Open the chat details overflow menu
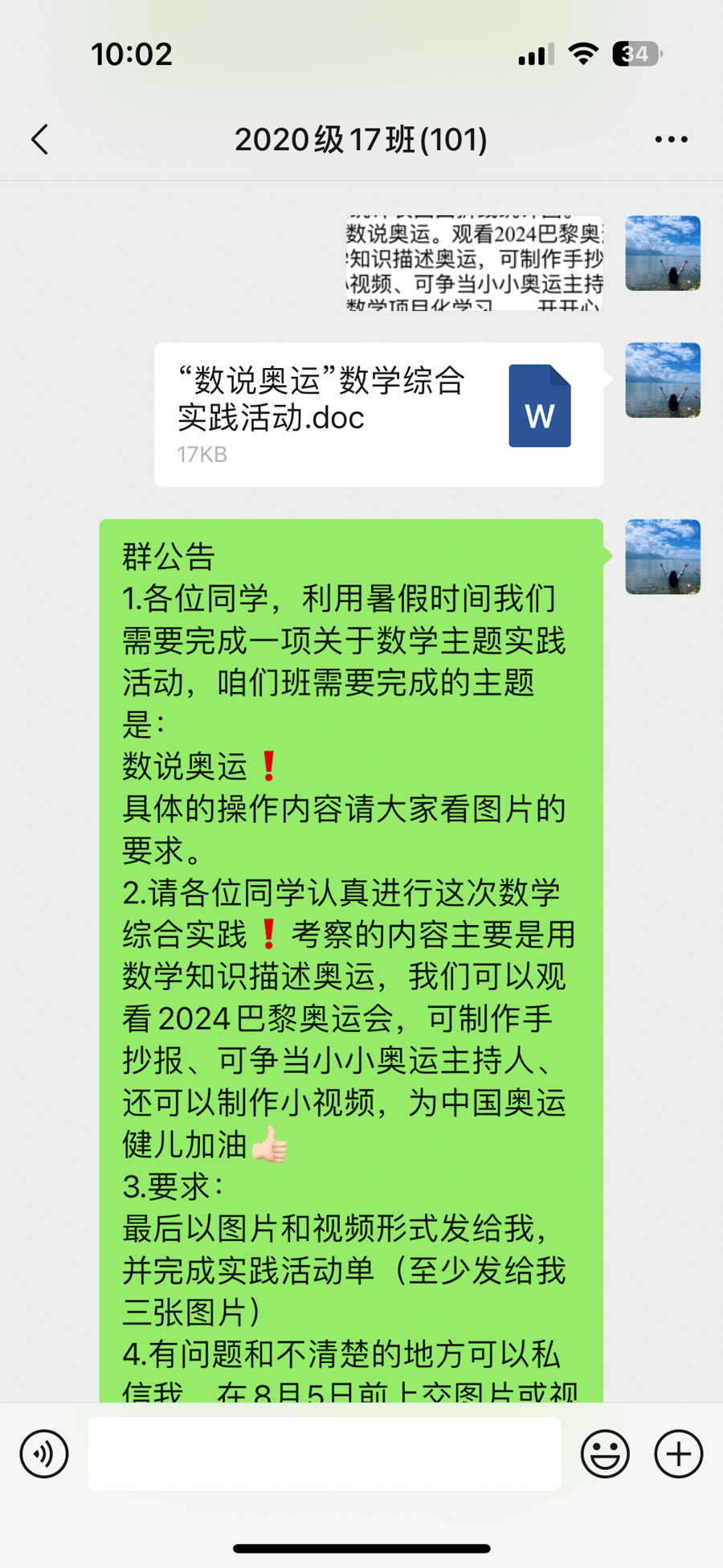The image size is (723, 1568). pos(671,139)
